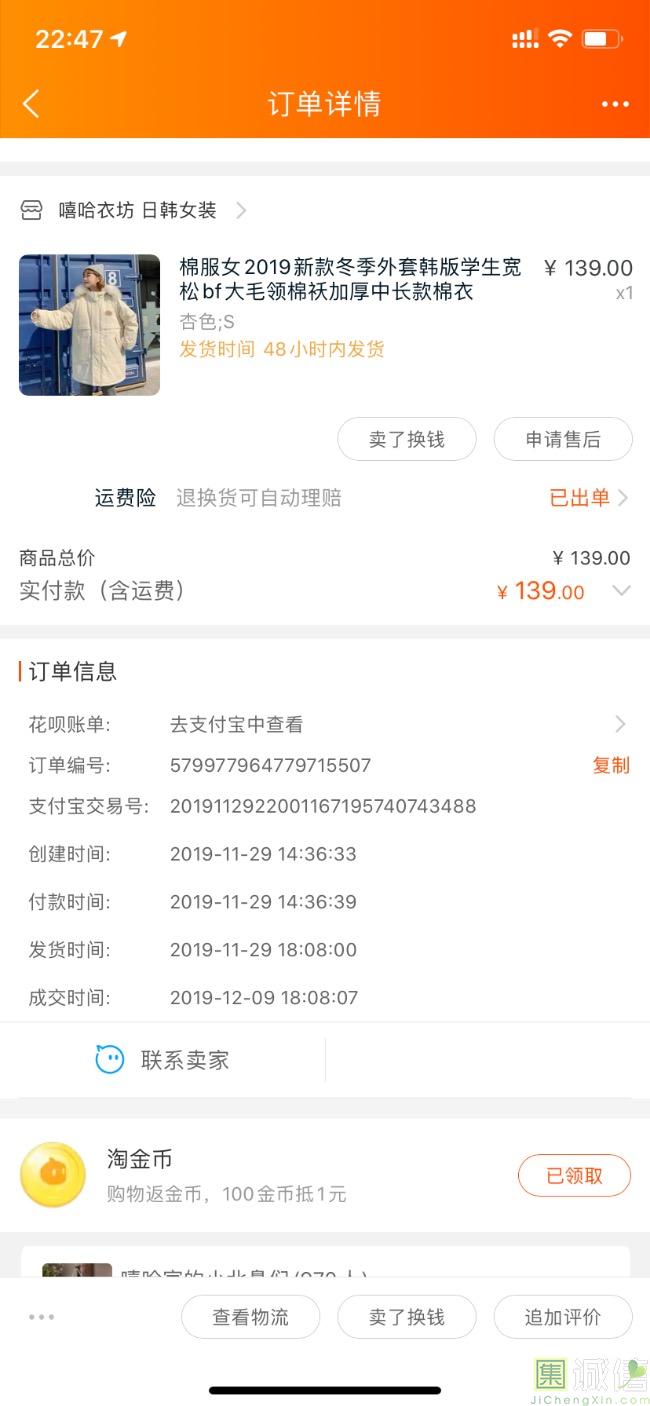
Task: Tap 卖了换钱 next to 追加评价
Action: click(406, 1317)
